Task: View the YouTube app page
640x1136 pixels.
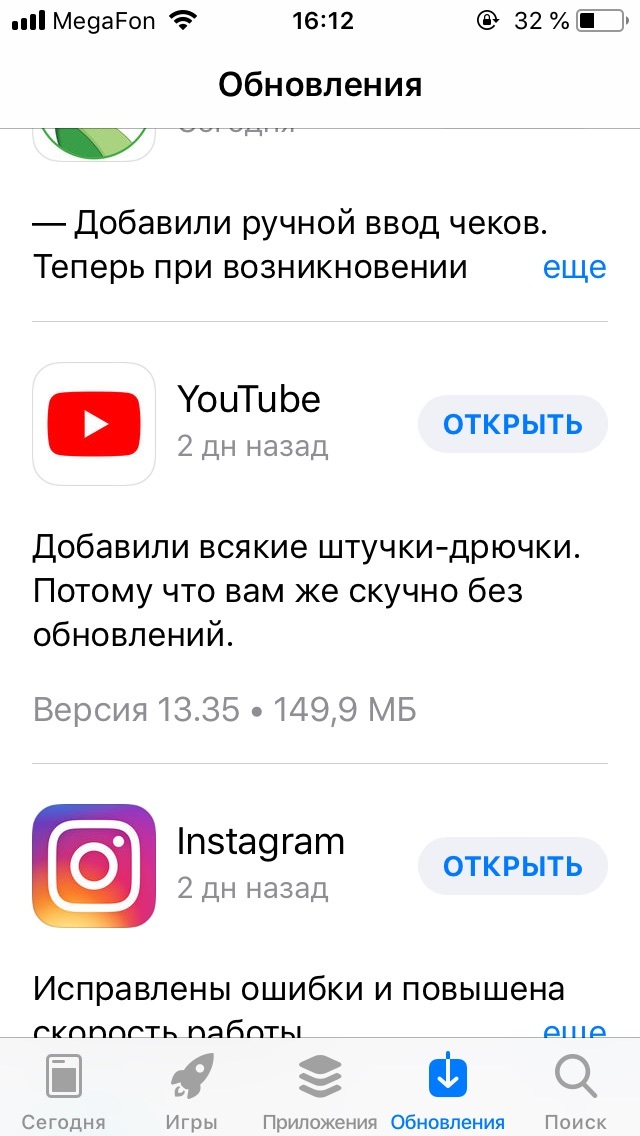Action: 94,424
